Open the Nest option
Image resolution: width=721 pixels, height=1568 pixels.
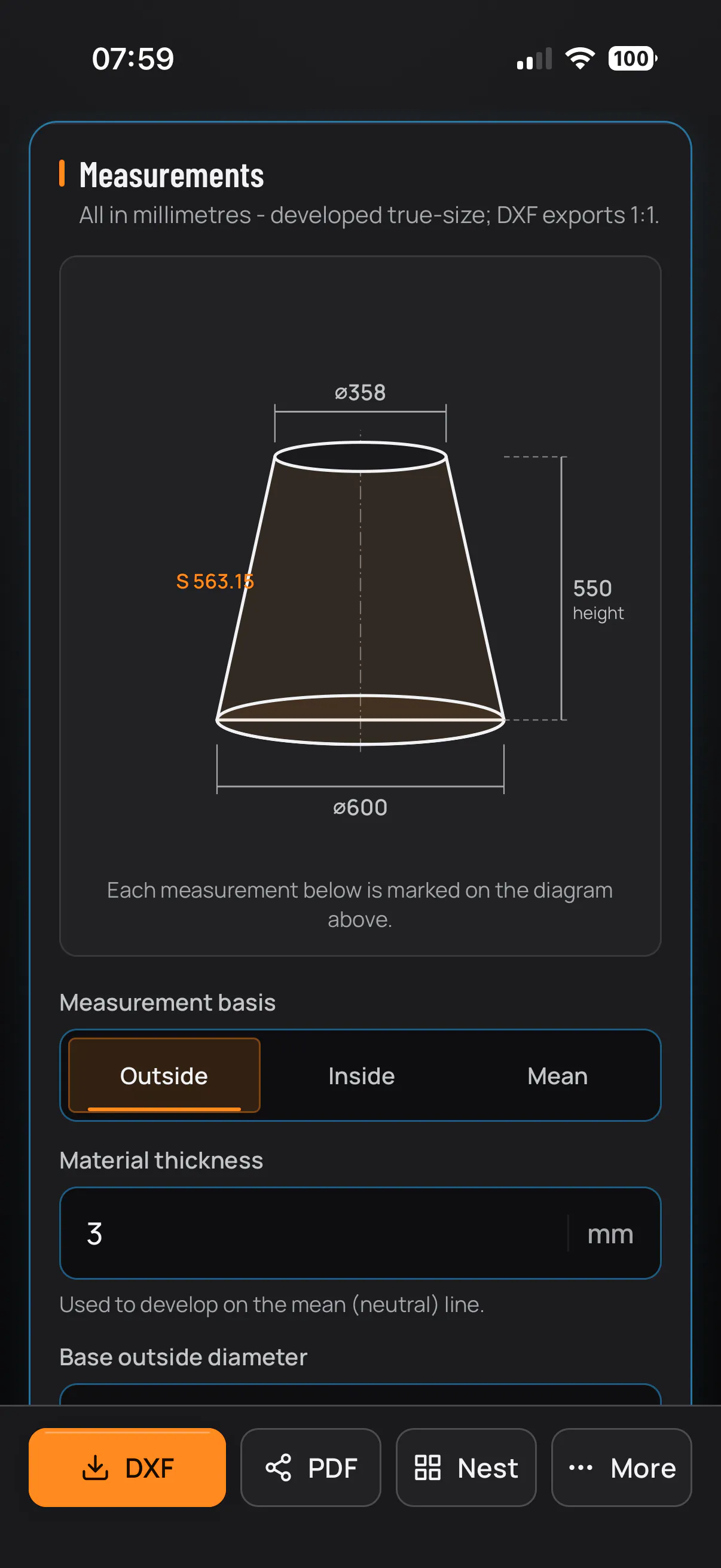click(466, 1468)
